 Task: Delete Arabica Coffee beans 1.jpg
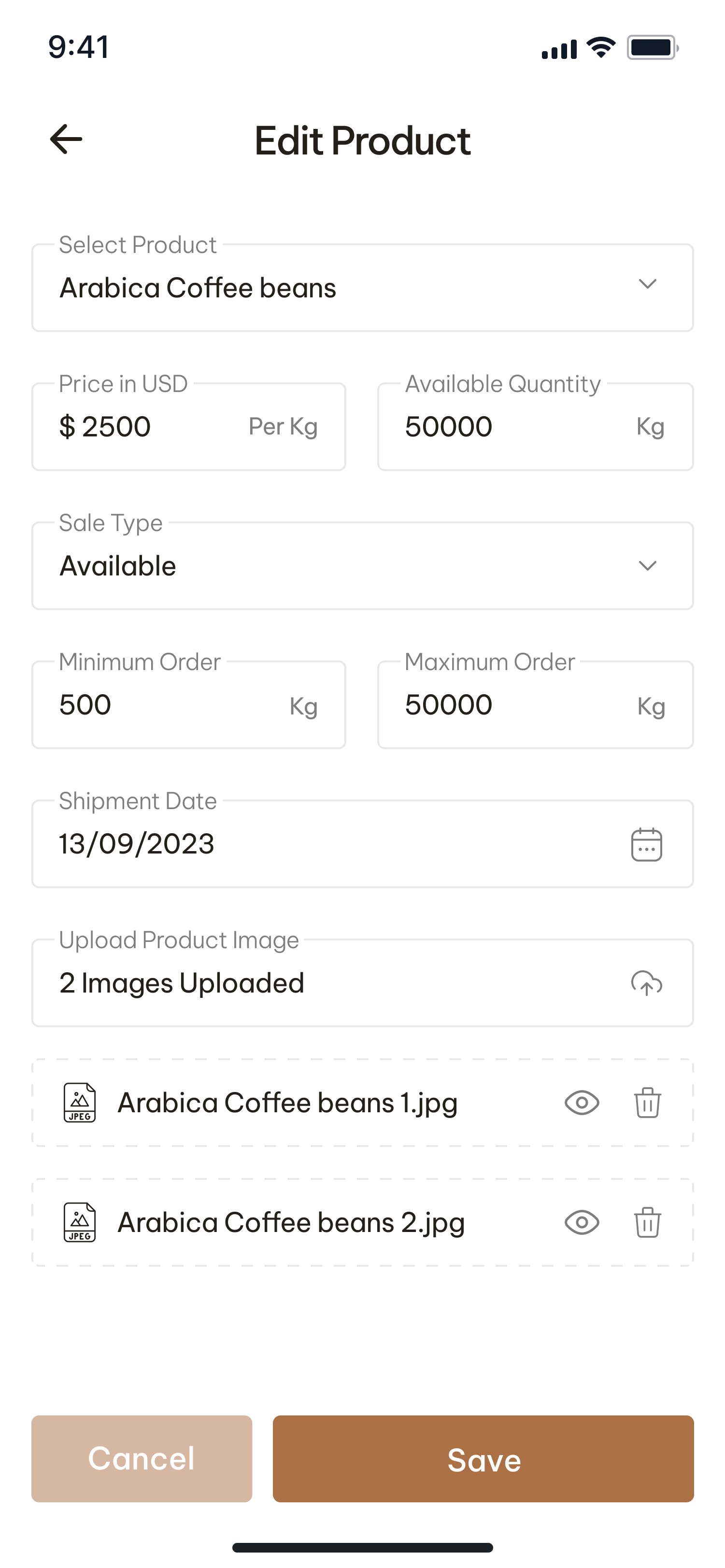coord(647,1103)
